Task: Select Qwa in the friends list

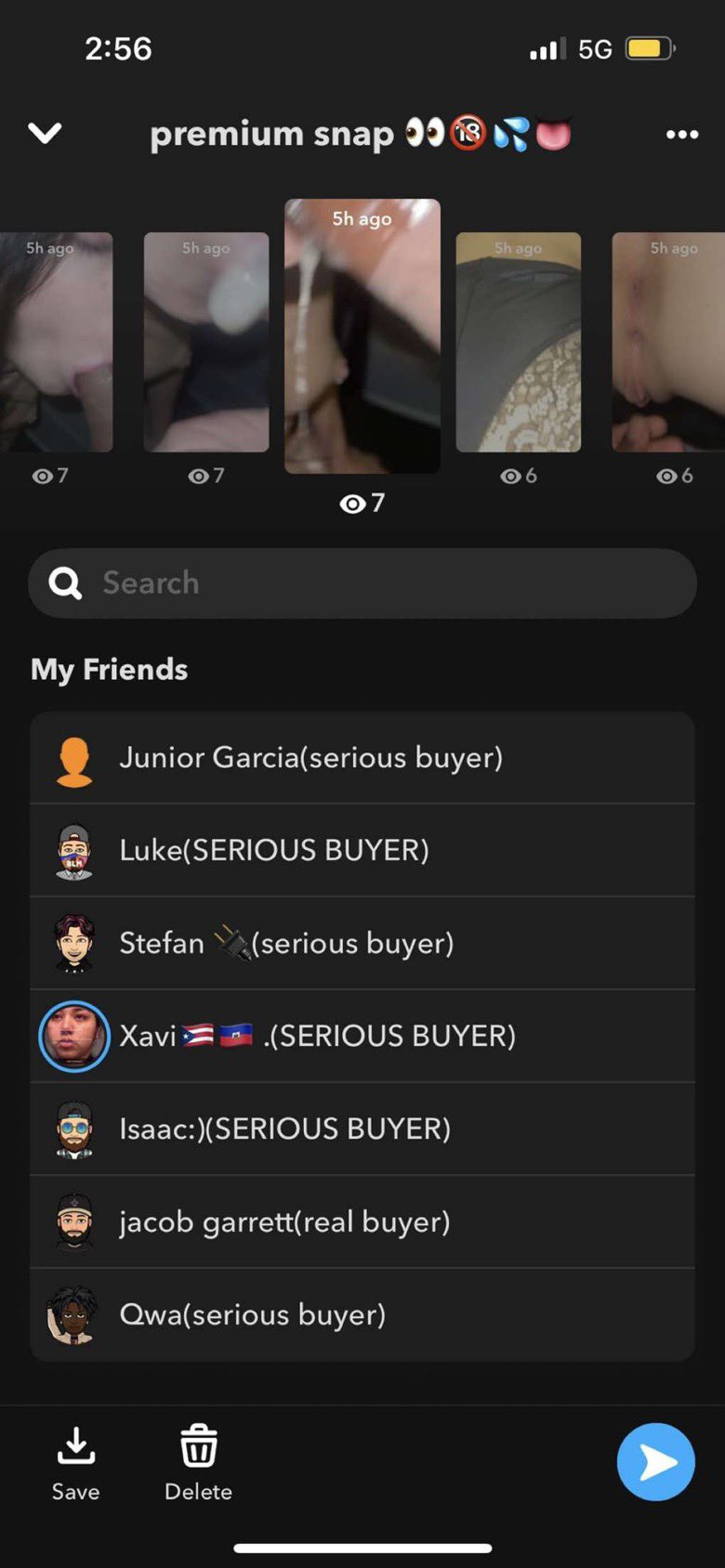Action: coord(362,1314)
